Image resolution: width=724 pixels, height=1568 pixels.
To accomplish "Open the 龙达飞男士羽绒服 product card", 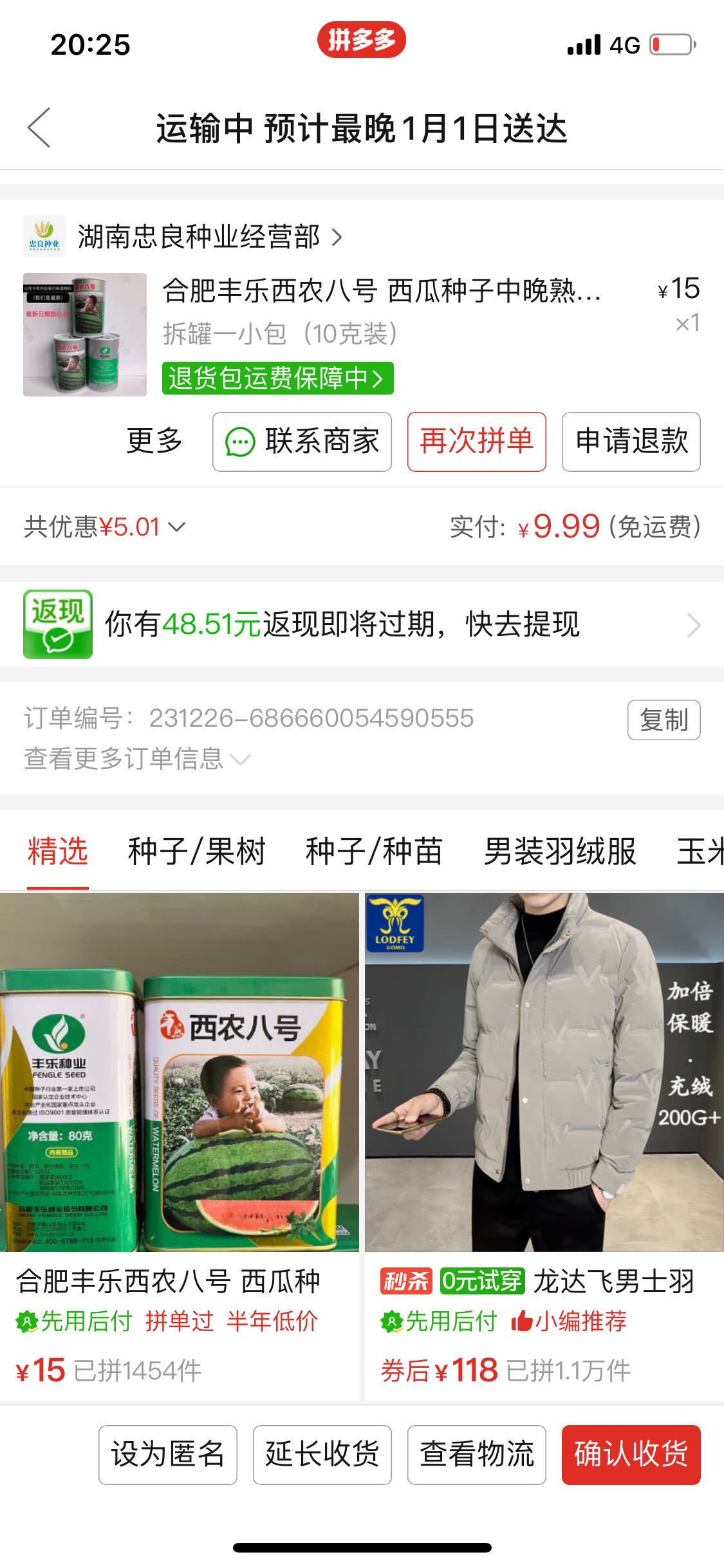I will pyautogui.click(x=544, y=1146).
